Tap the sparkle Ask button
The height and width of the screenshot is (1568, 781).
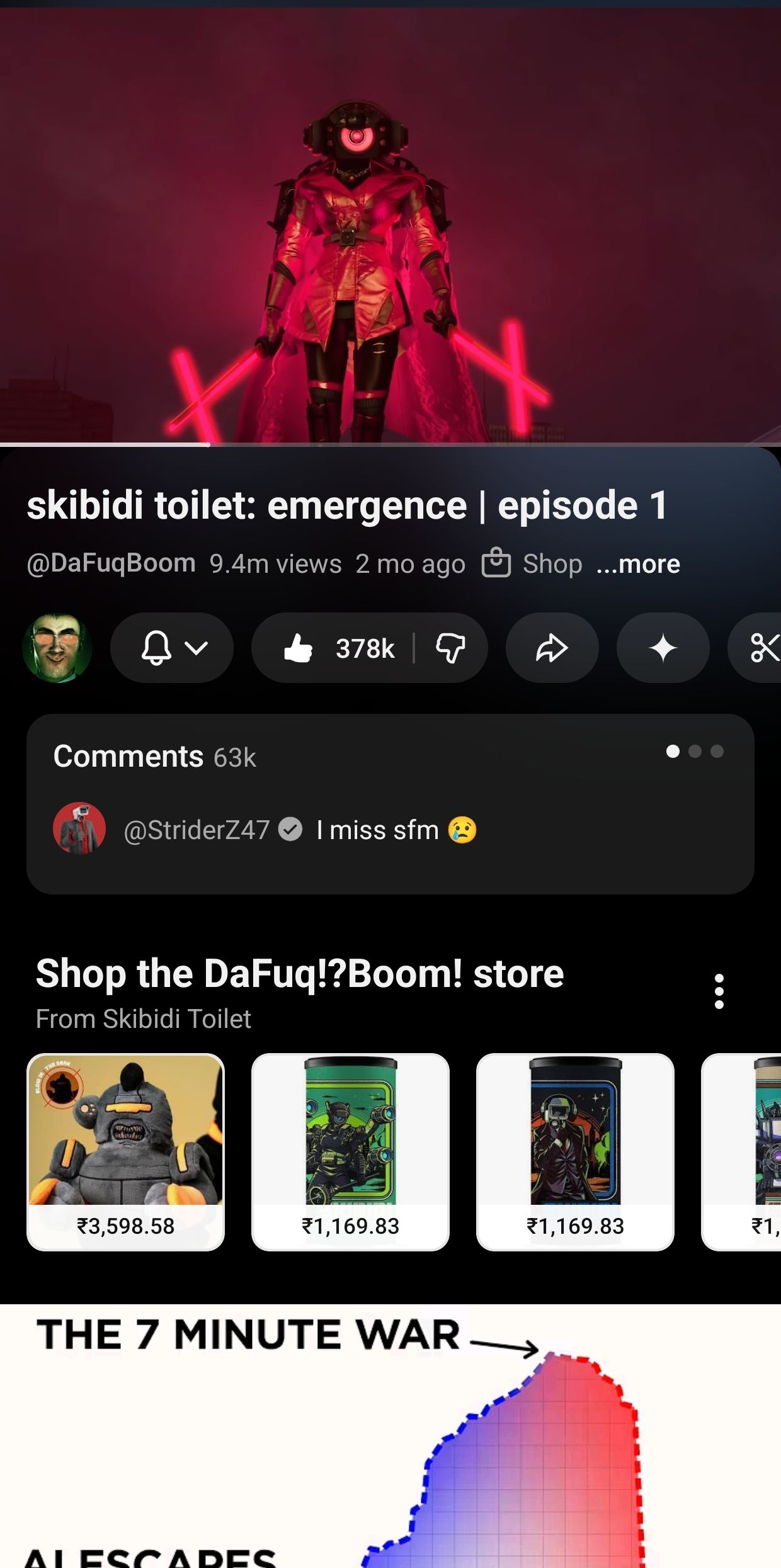(x=663, y=648)
